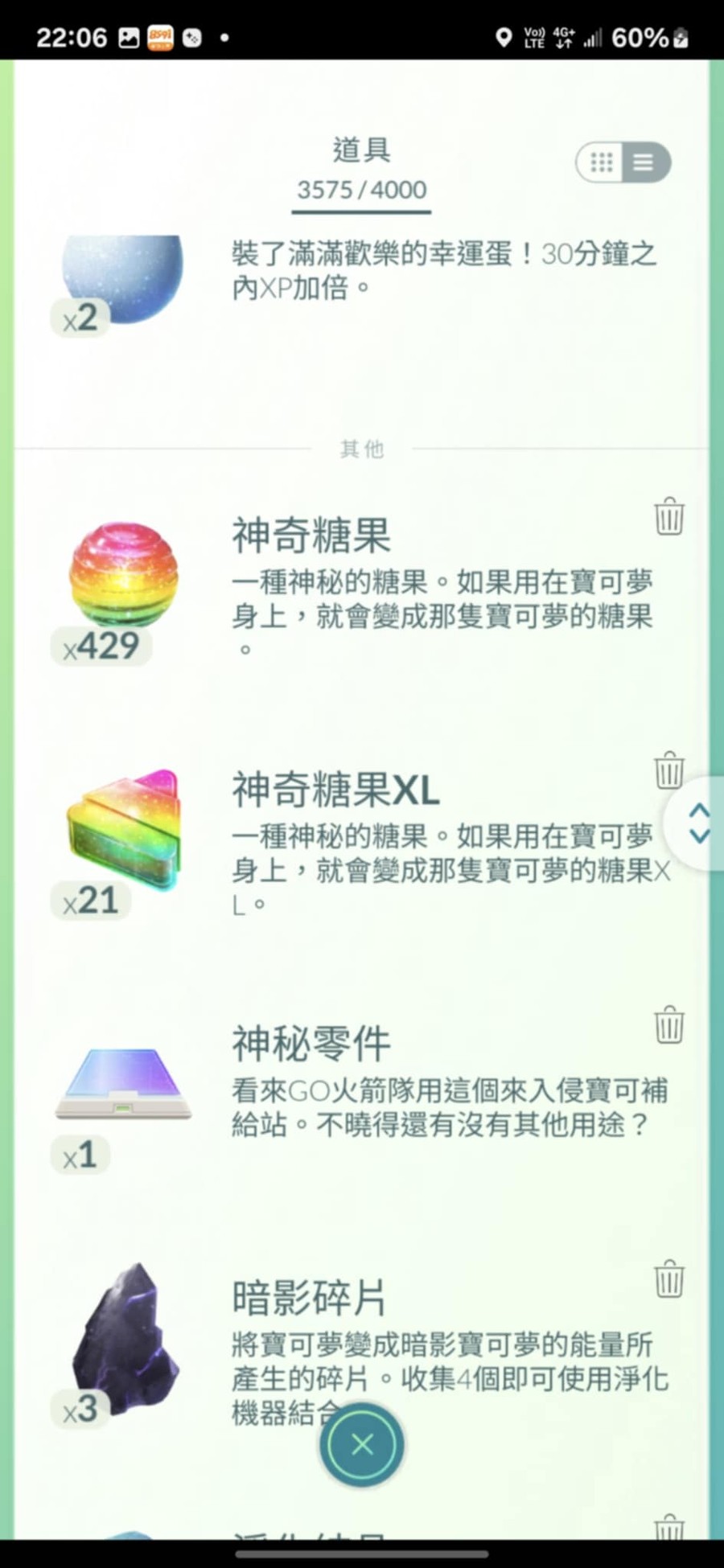Screen dimensions: 724x1568
Task: Select the 神秘零件 item
Action: pos(123,1084)
